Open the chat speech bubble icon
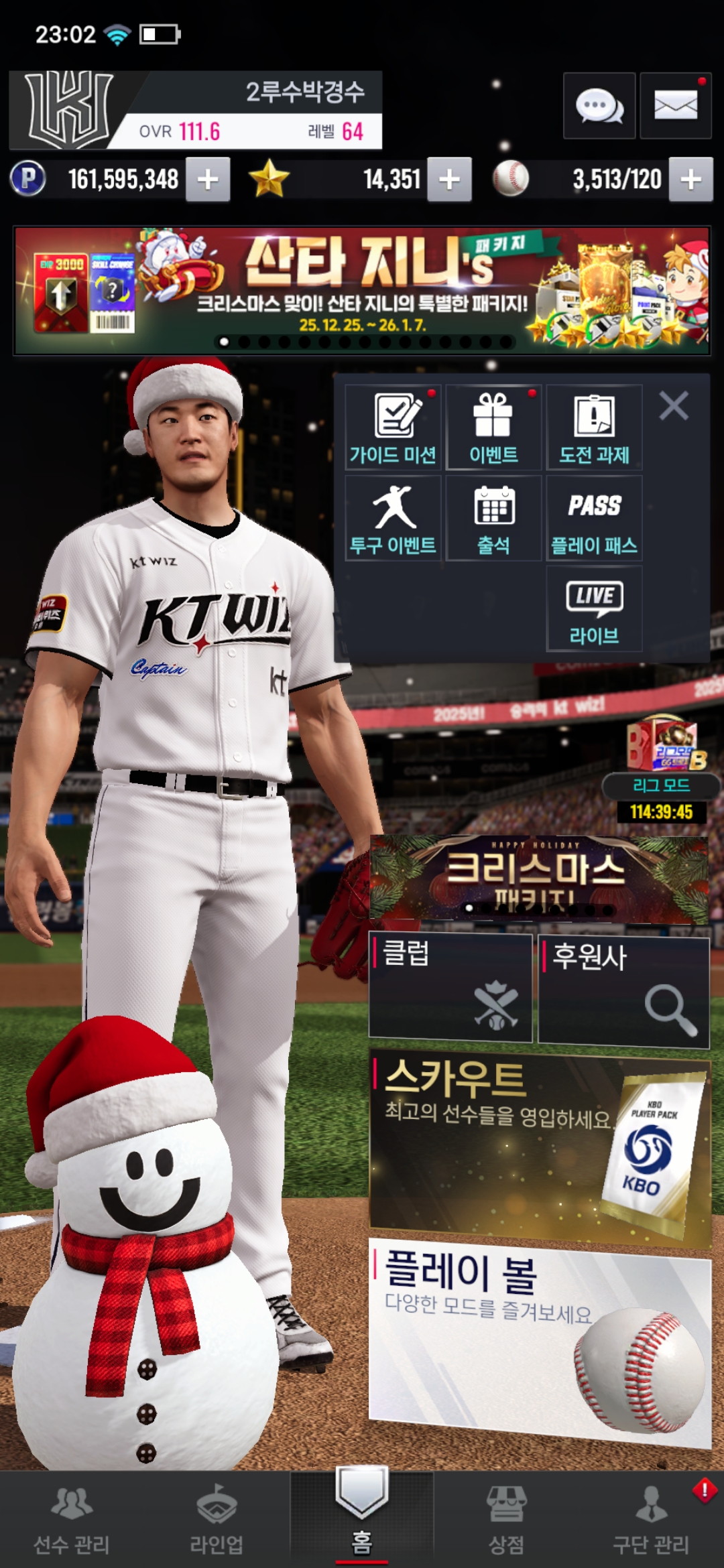Image resolution: width=724 pixels, height=1568 pixels. [x=599, y=106]
